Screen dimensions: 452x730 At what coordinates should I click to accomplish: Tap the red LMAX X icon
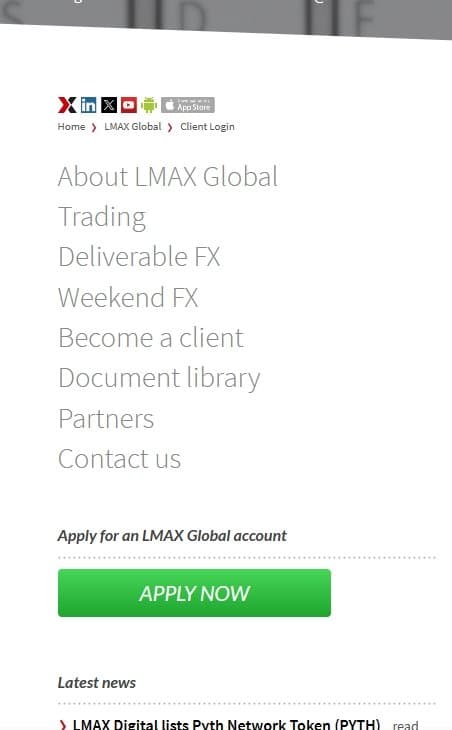point(67,105)
